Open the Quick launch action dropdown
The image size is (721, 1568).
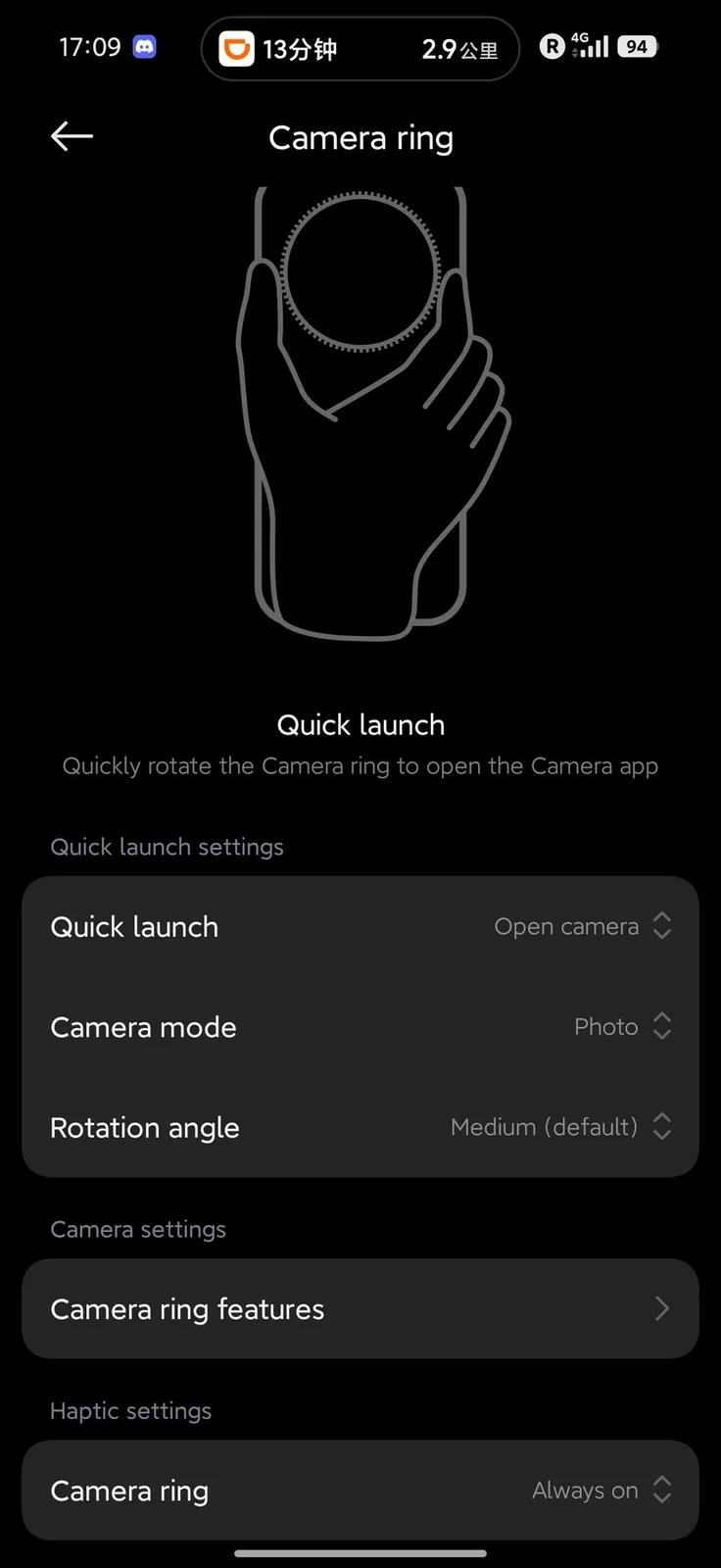pos(582,926)
